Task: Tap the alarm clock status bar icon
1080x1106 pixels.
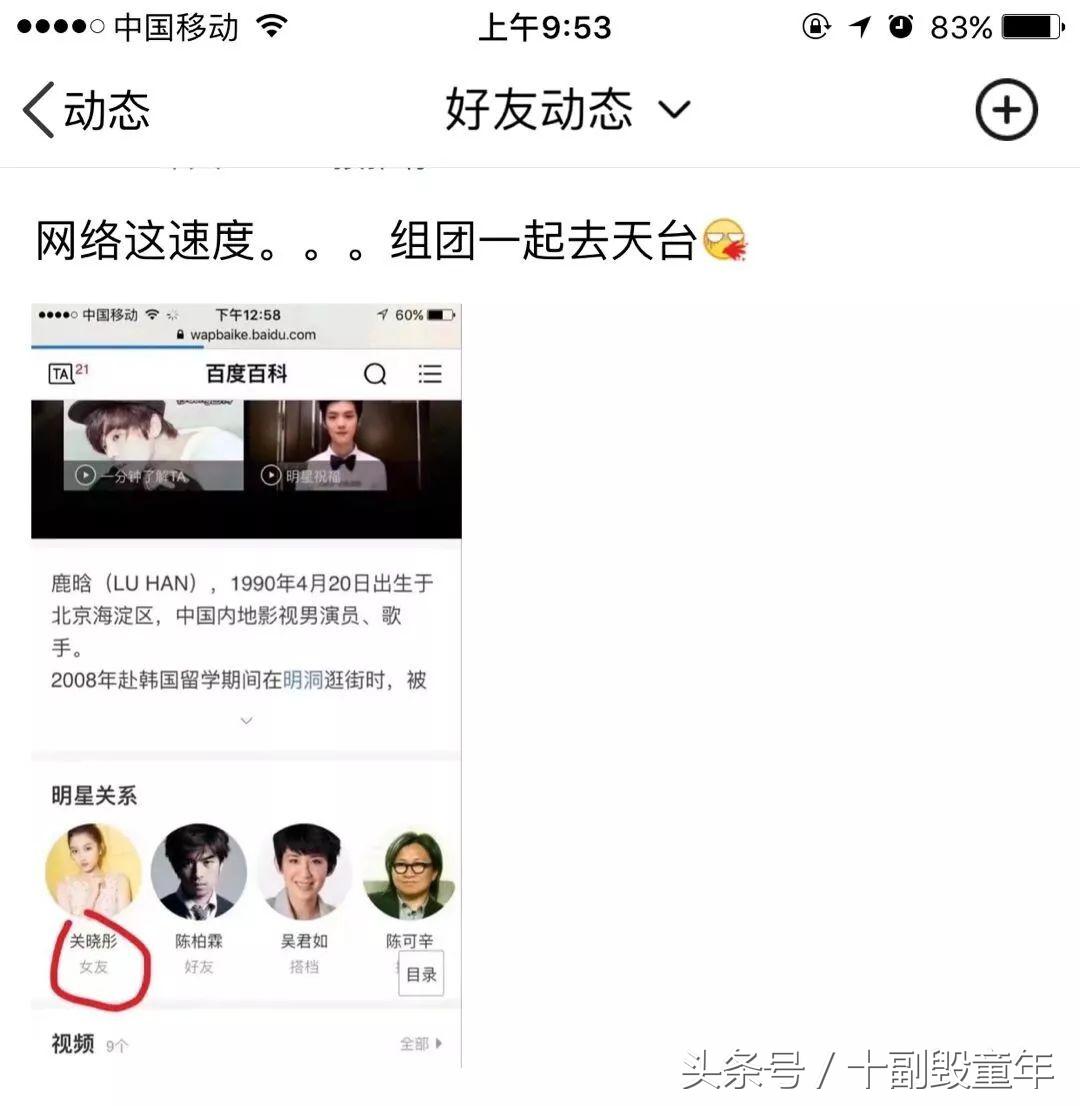Action: tap(899, 26)
